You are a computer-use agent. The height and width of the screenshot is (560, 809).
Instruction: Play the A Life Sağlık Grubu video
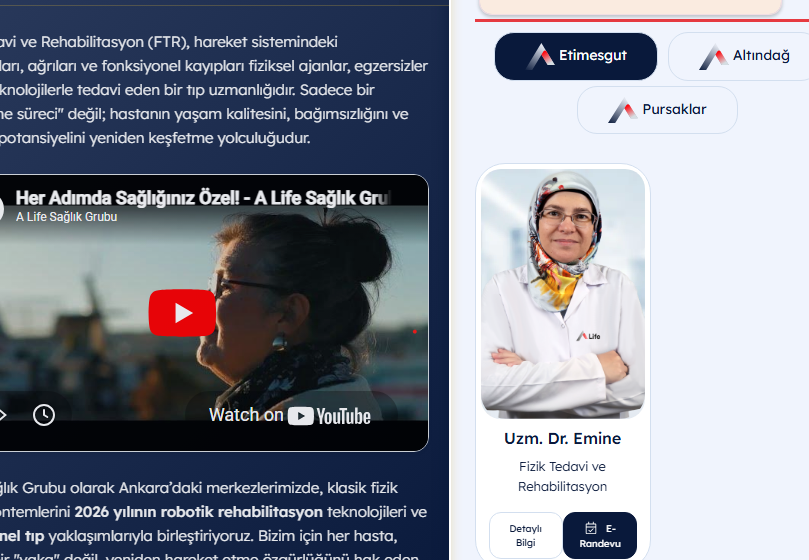point(182,313)
